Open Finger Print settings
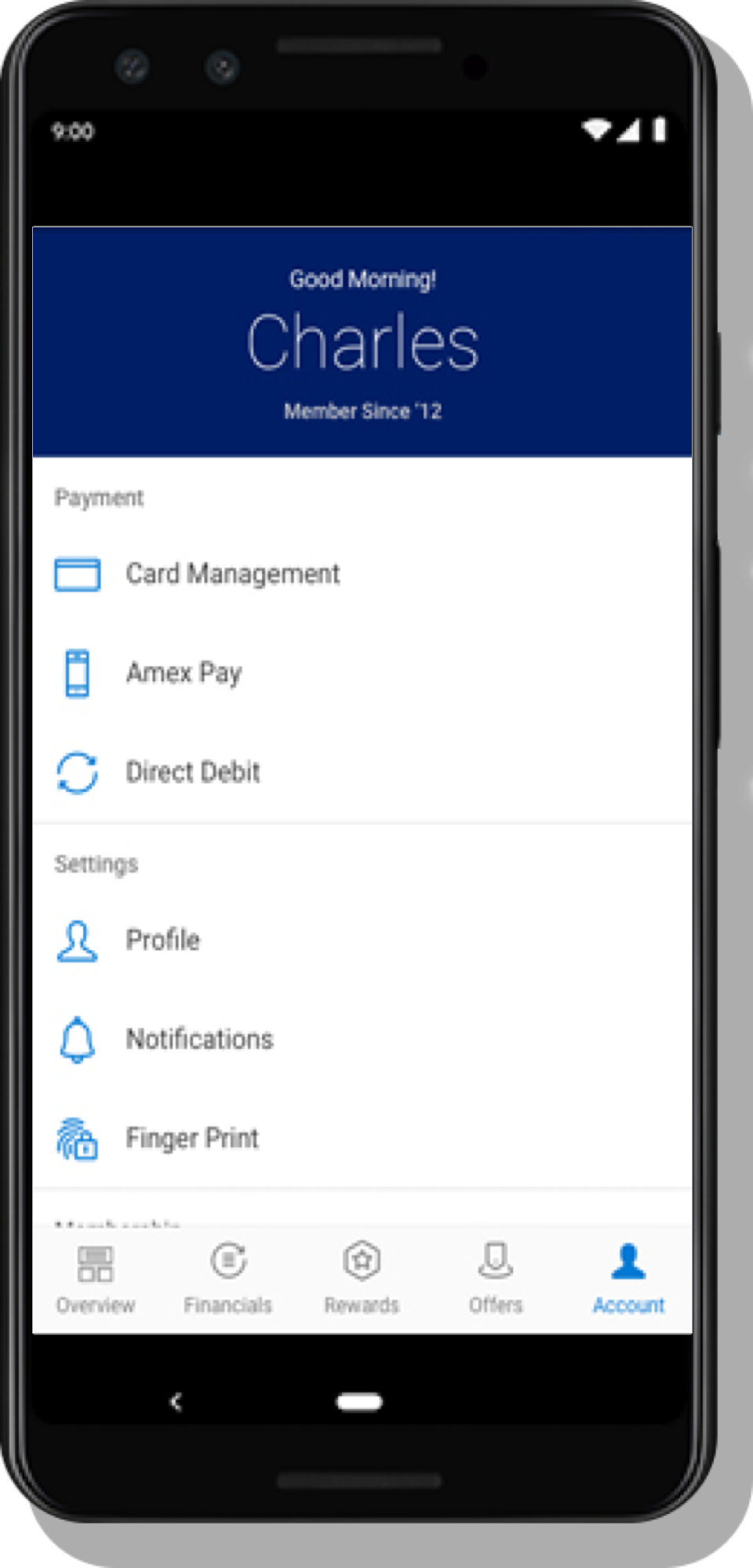 (192, 1138)
